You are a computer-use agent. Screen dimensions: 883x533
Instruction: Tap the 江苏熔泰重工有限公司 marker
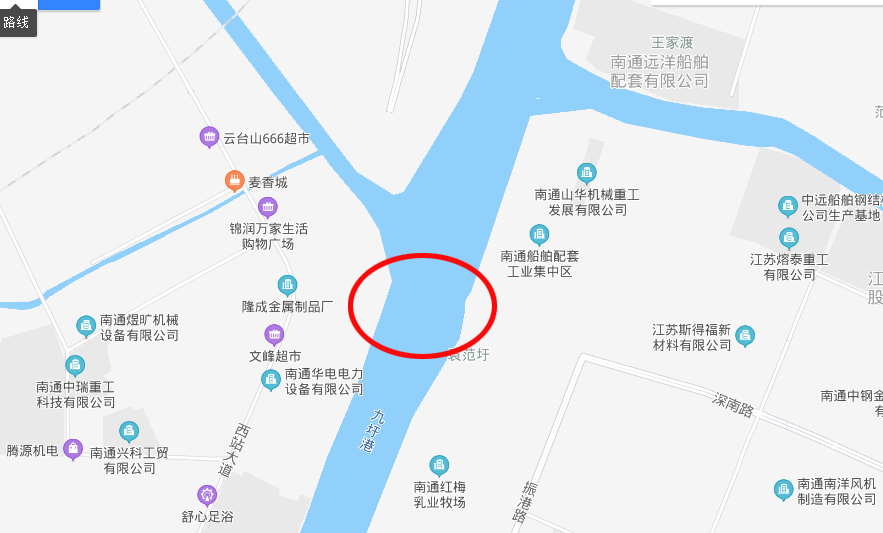point(789,237)
